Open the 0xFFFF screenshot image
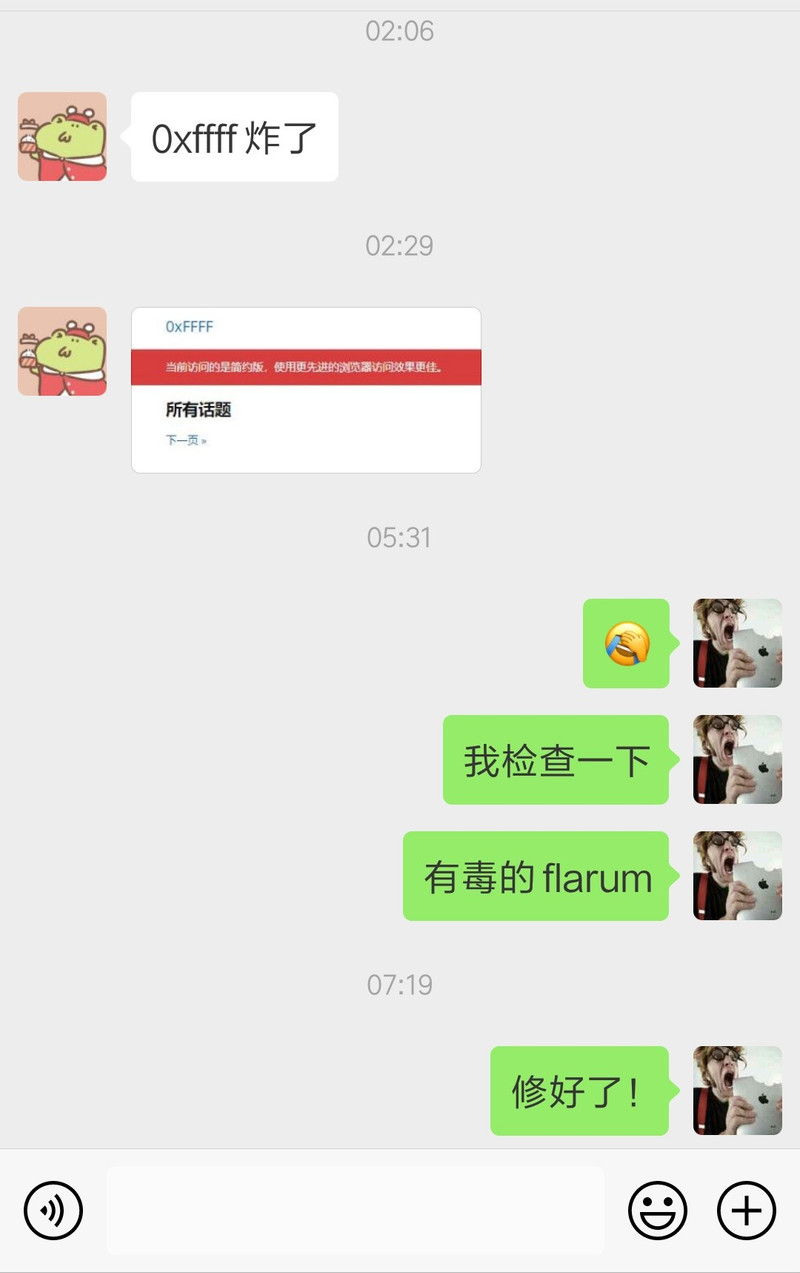800x1273 pixels. pos(306,390)
